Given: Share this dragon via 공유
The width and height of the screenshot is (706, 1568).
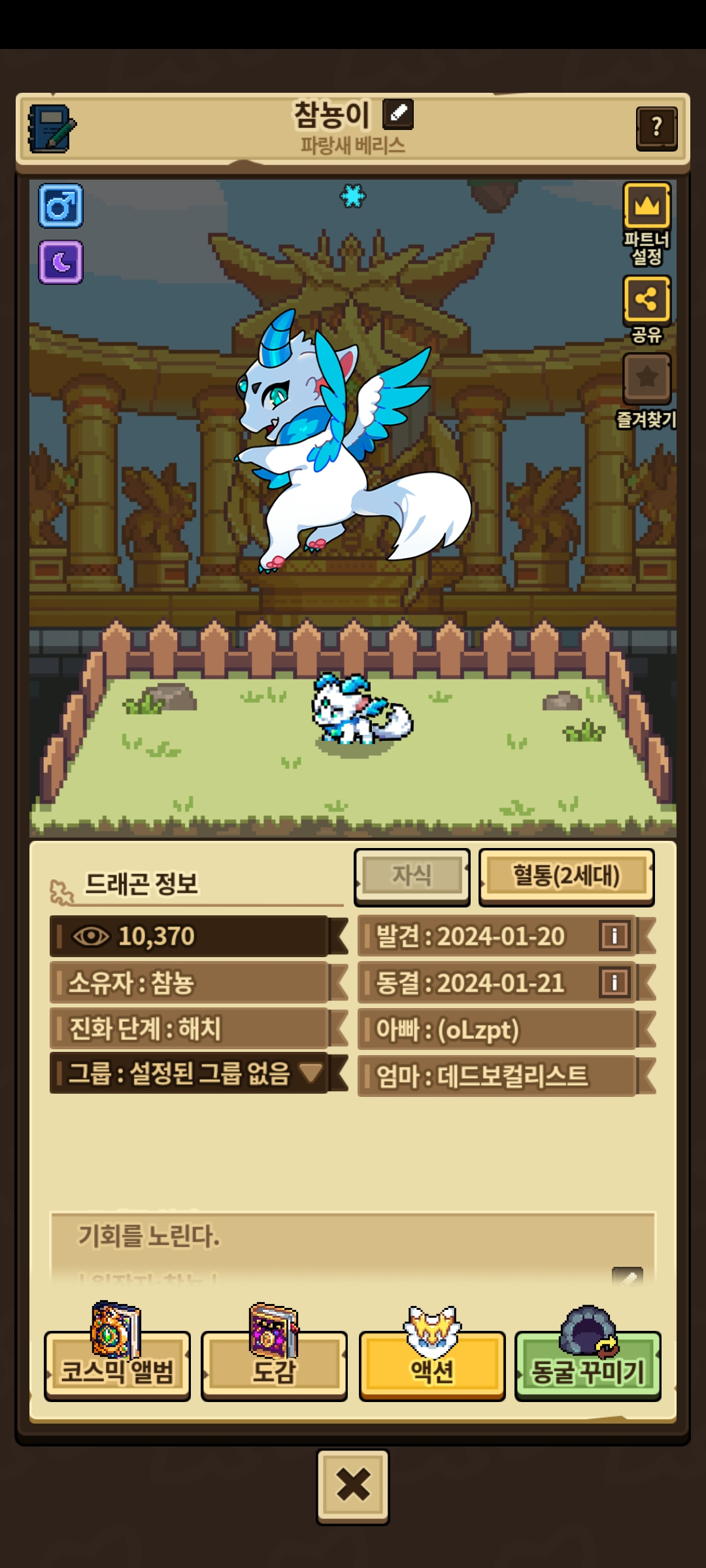Looking at the screenshot, I should 647,301.
